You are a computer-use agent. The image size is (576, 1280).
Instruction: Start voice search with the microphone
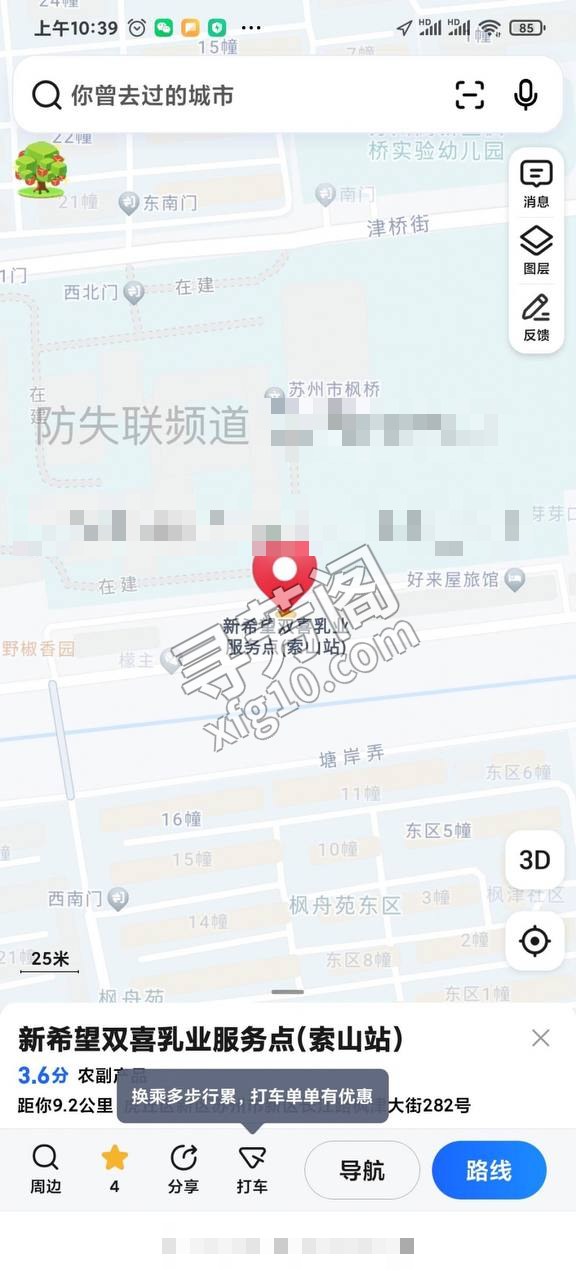tap(525, 95)
